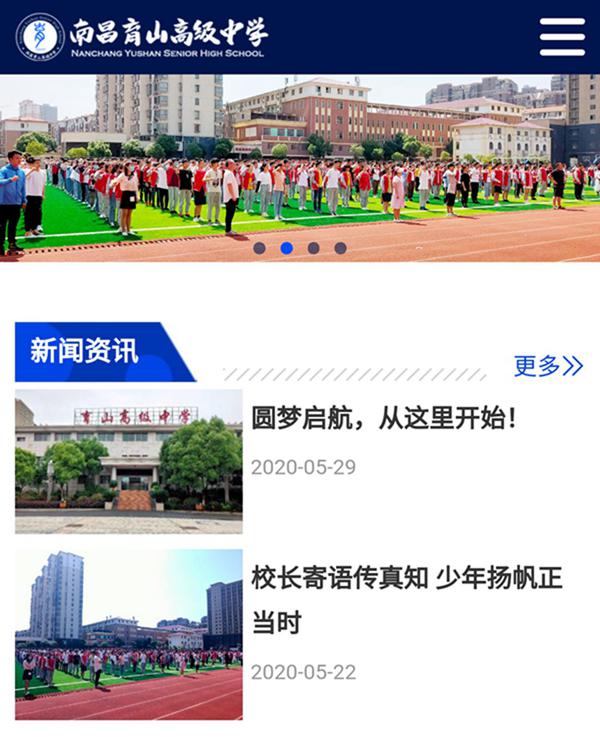
Task: Select the first carousel page dot
Action: click(260, 248)
